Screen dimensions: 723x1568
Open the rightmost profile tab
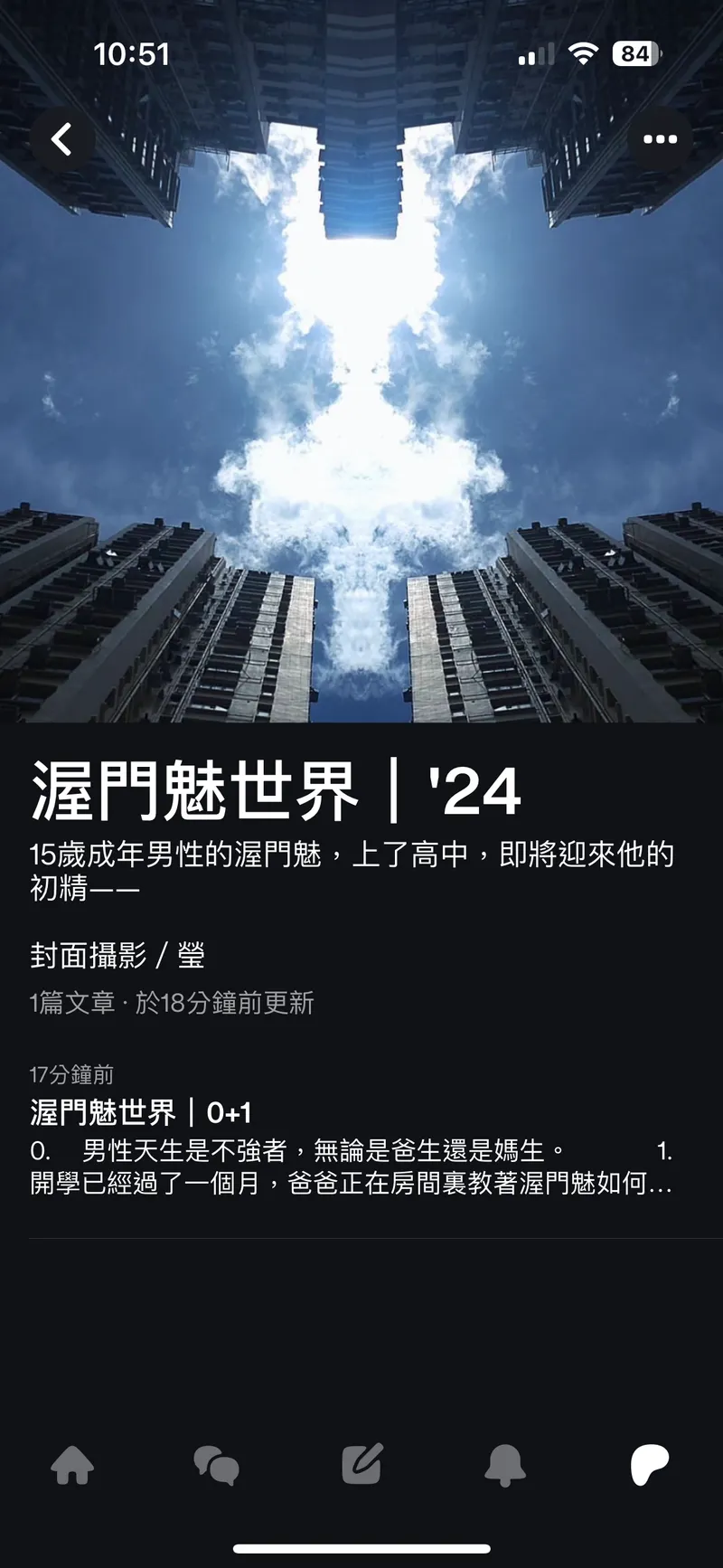click(649, 1464)
